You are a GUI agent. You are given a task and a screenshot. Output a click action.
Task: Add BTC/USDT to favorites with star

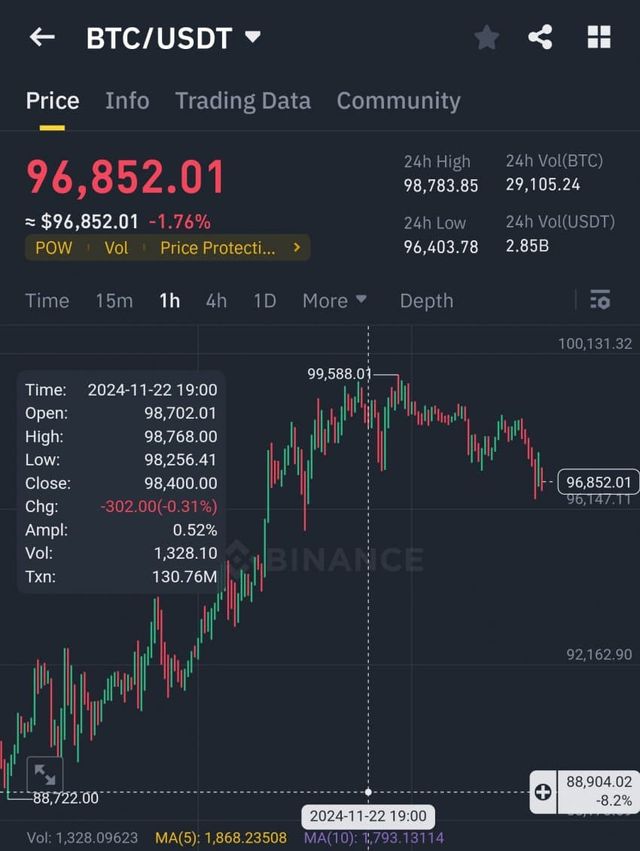click(487, 38)
